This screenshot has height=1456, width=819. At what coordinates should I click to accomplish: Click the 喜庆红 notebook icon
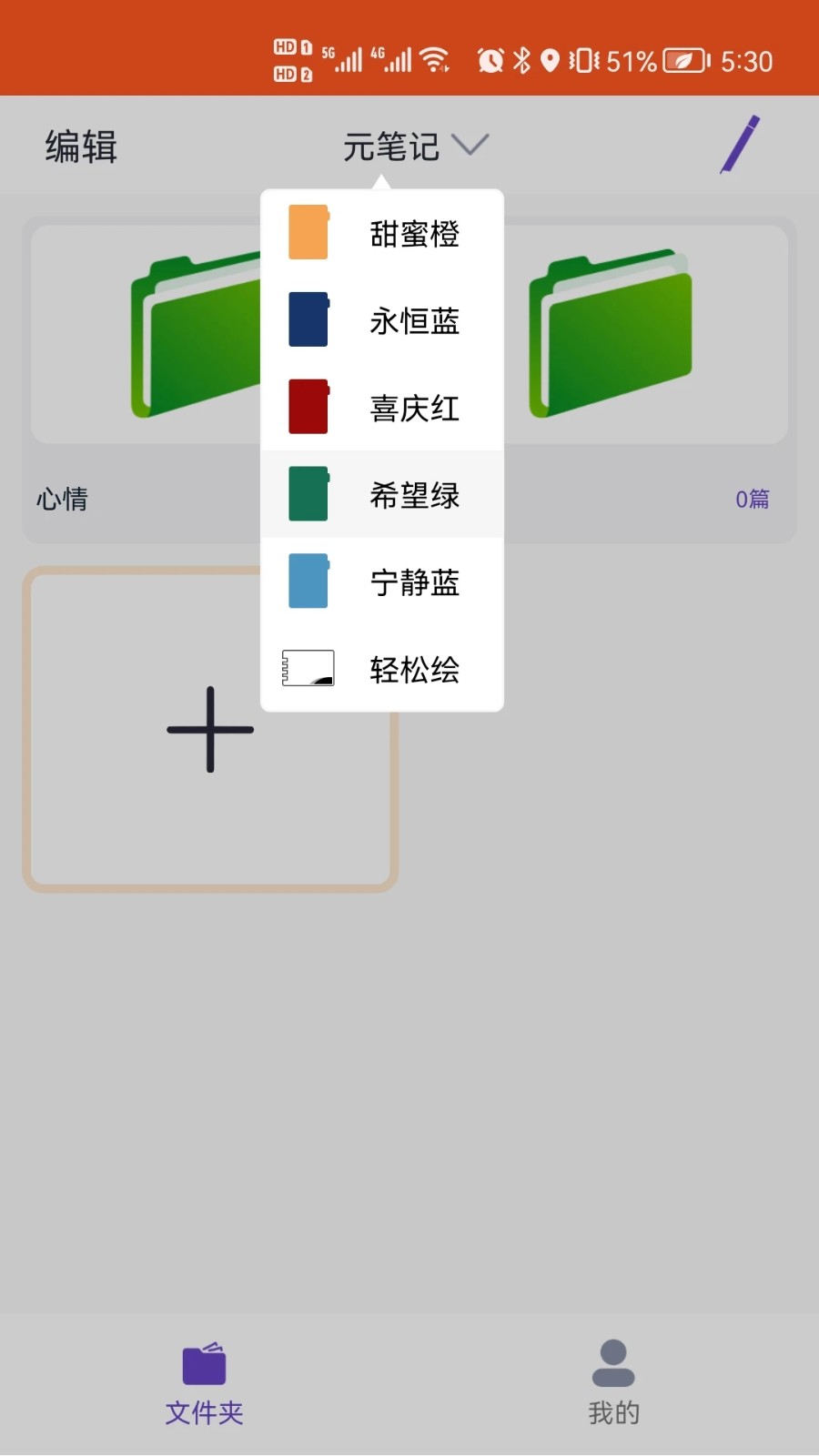308,407
